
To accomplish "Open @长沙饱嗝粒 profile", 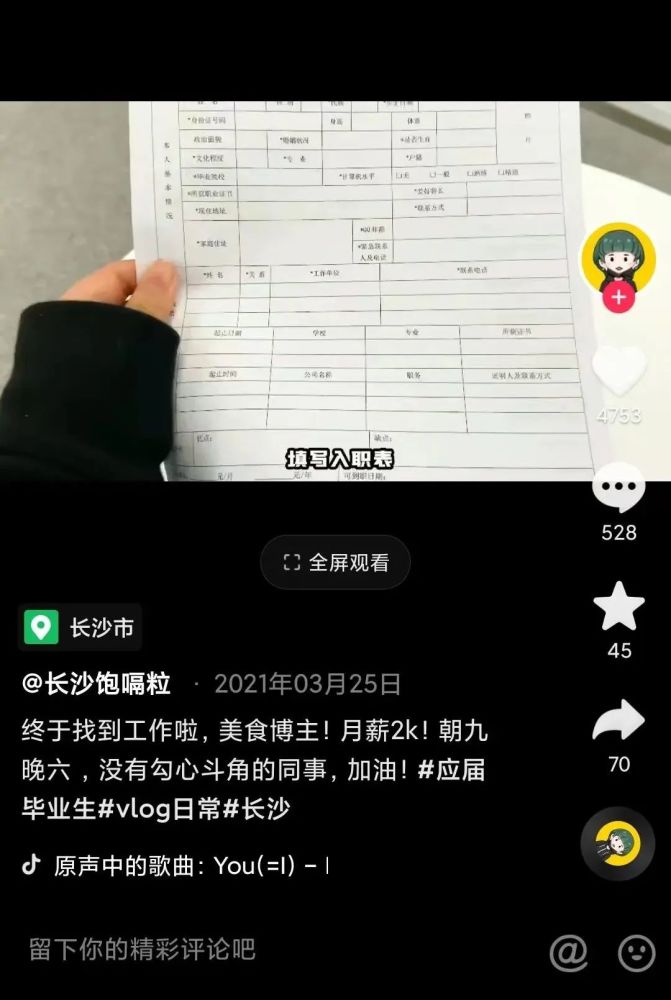I will (97, 684).
